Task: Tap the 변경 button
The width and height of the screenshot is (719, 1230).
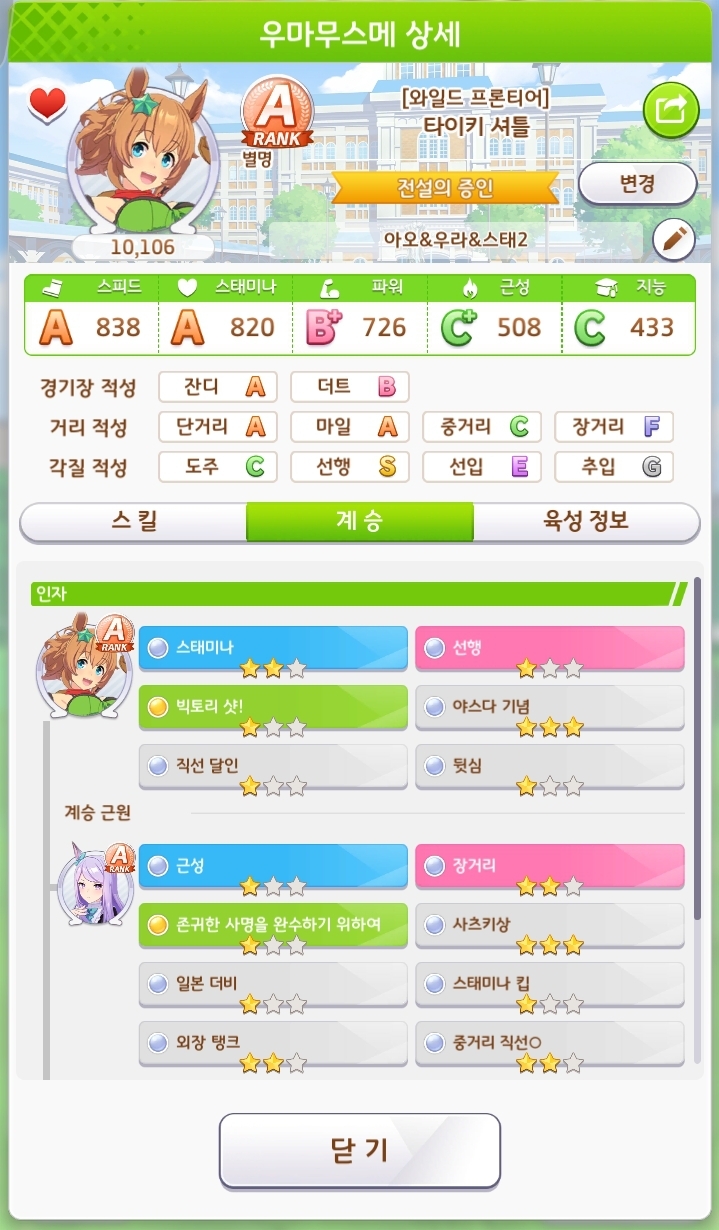Action: 637,183
